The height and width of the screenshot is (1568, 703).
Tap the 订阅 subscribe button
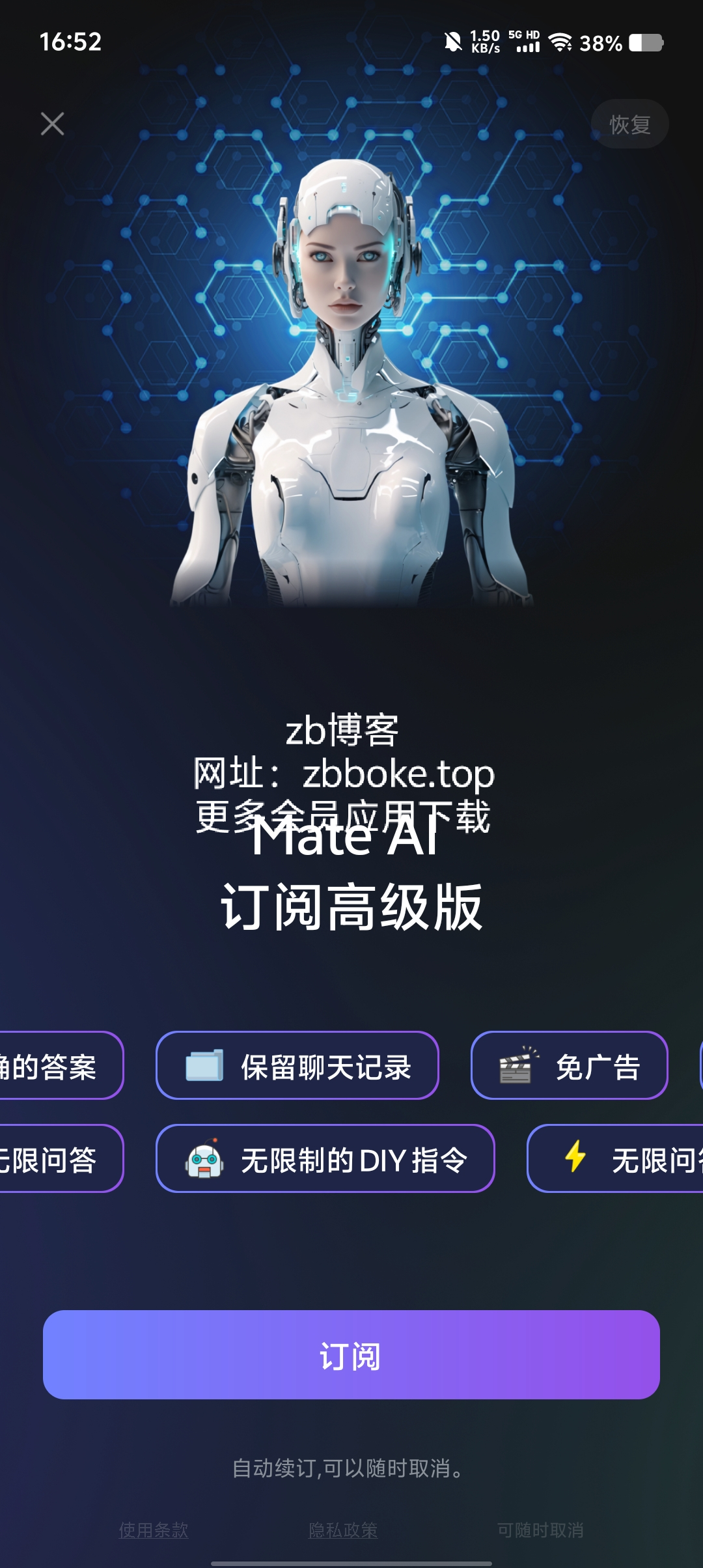[x=351, y=1354]
